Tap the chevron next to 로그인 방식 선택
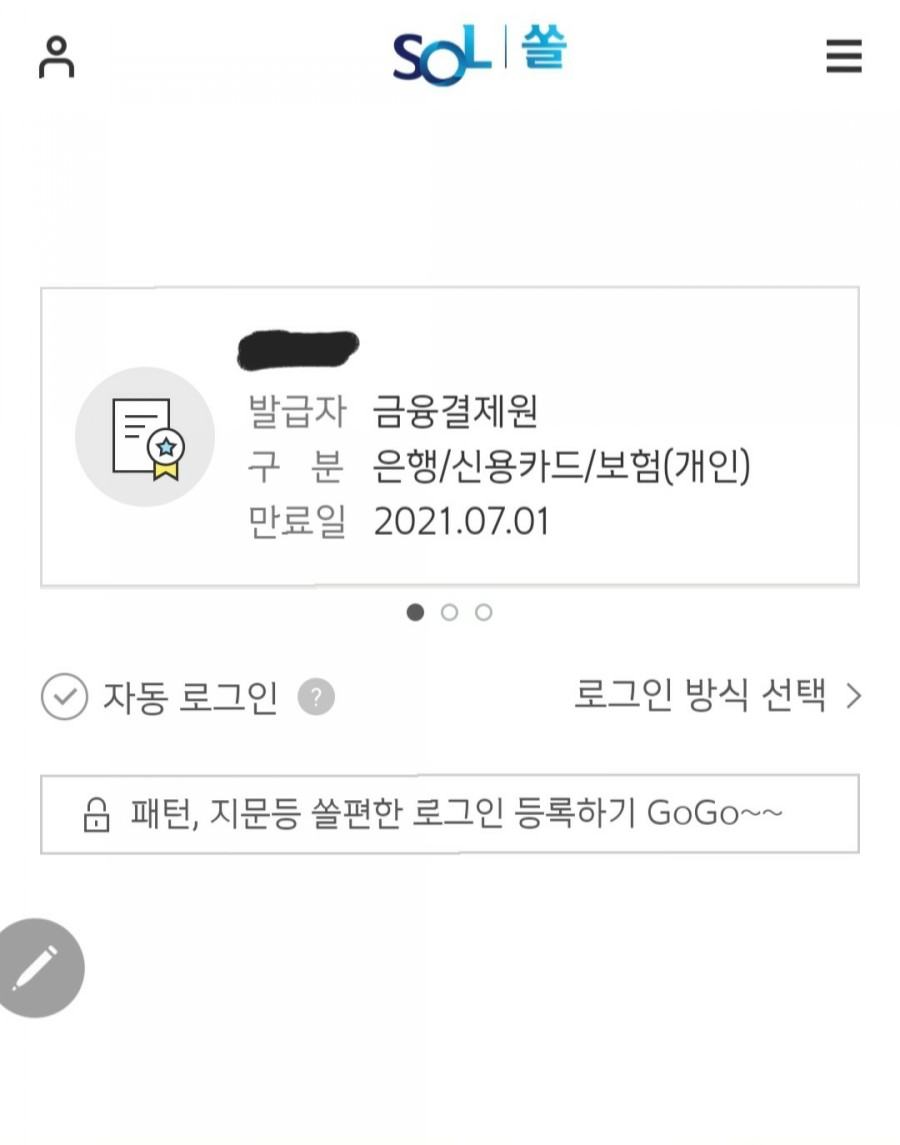Image resolution: width=900 pixels, height=1145 pixels. click(x=855, y=697)
